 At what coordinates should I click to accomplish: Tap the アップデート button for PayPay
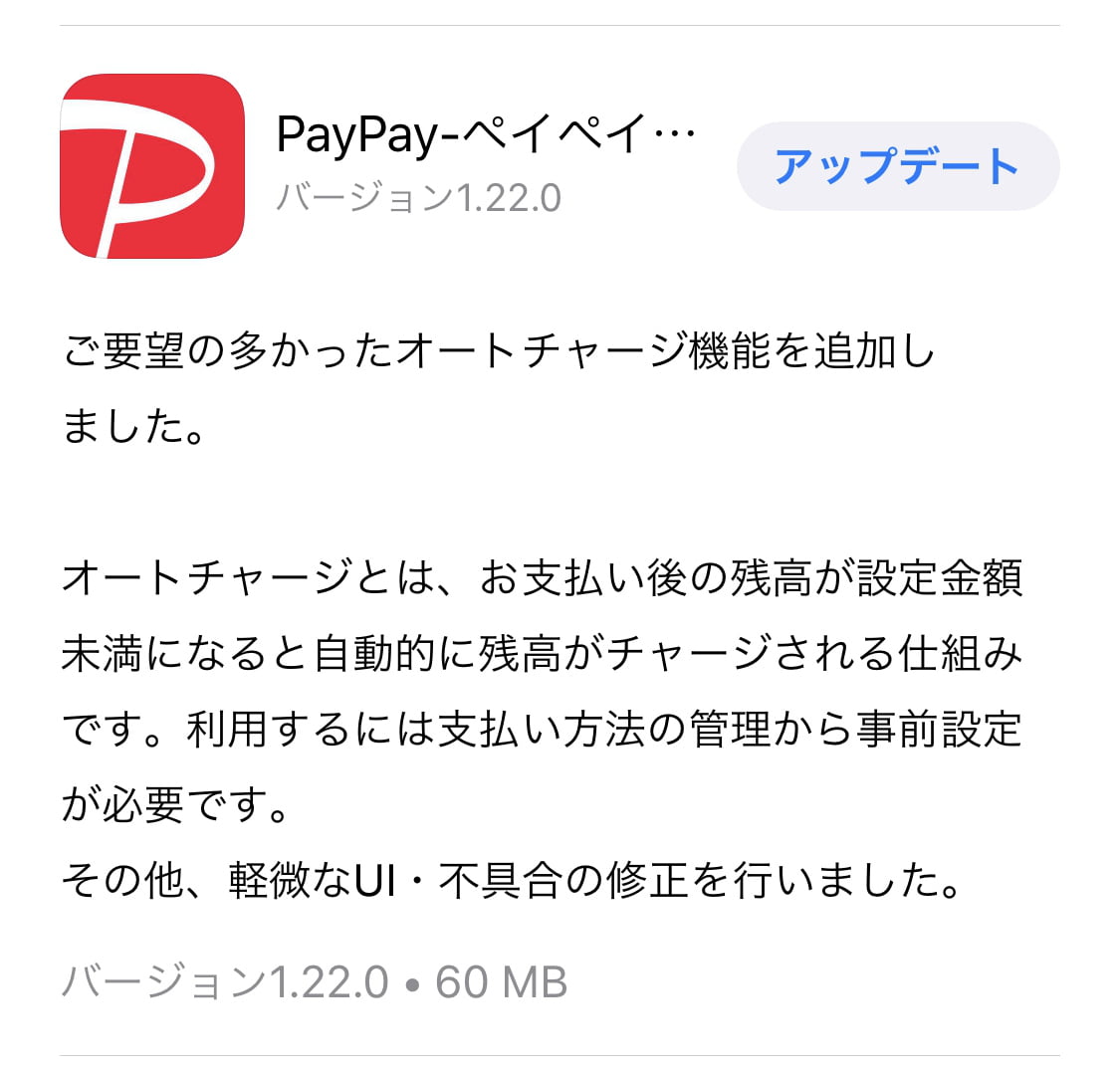pos(897,166)
